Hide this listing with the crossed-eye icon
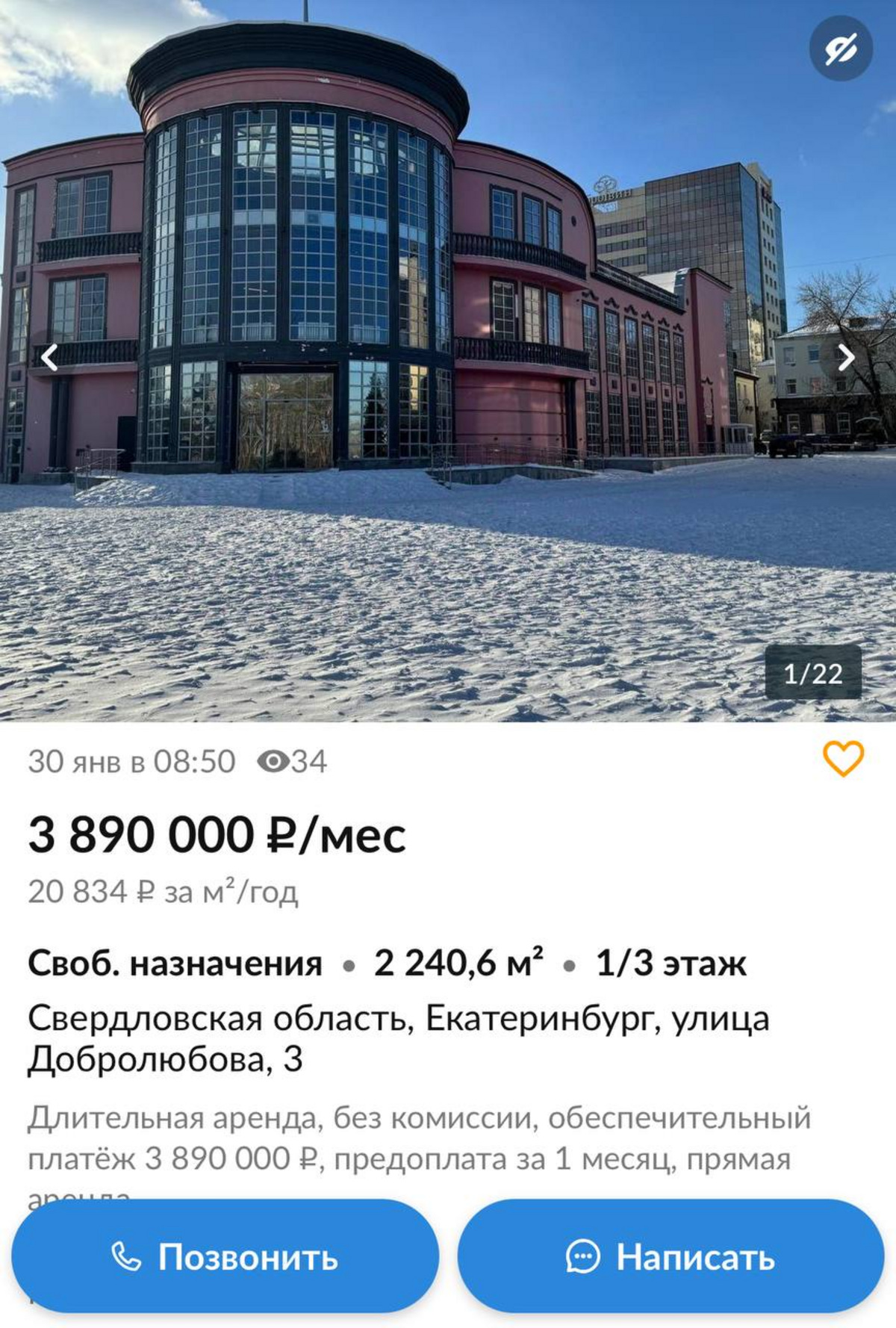The height and width of the screenshot is (1328, 896). pyautogui.click(x=841, y=49)
